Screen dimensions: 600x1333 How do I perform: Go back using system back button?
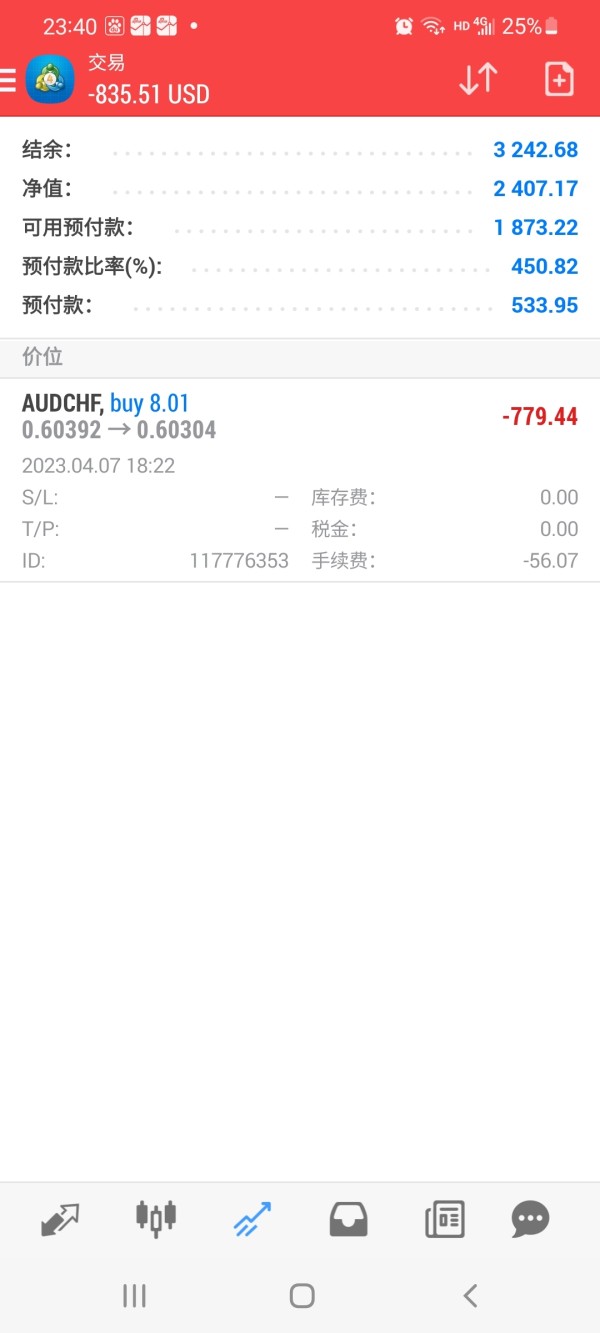point(470,1296)
